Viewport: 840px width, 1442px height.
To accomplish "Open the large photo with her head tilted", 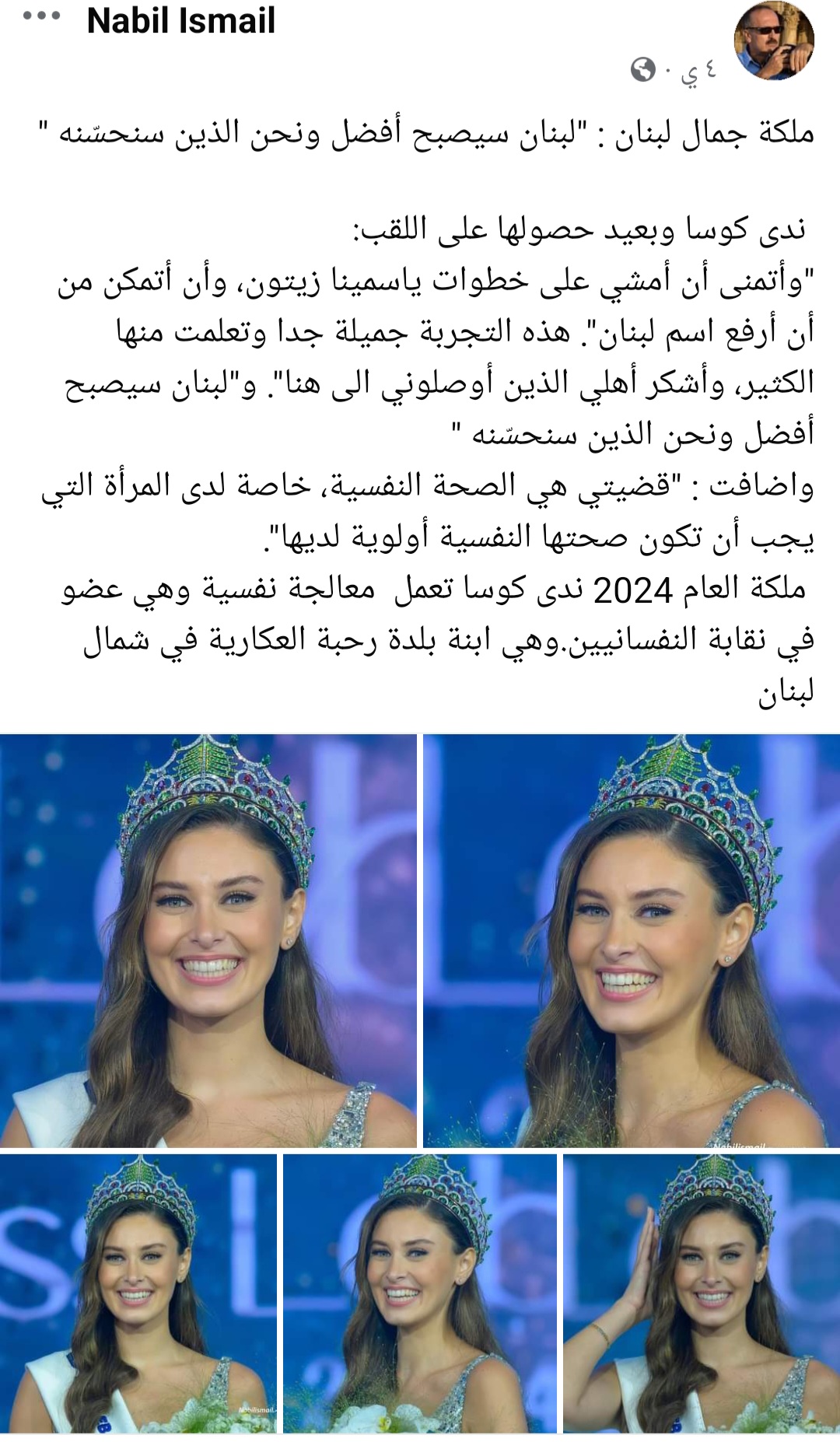I will pyautogui.click(x=632, y=940).
